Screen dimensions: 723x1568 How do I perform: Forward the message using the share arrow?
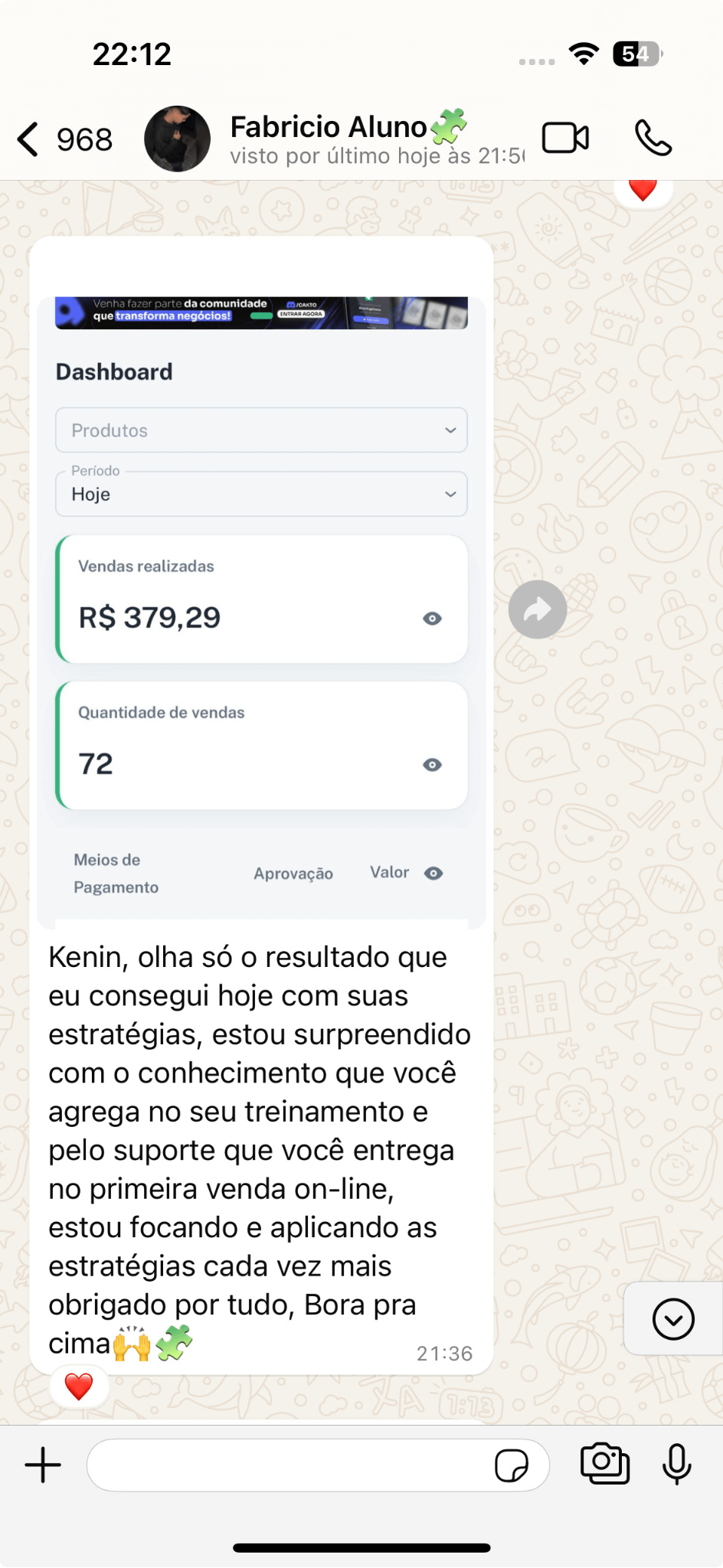point(537,609)
